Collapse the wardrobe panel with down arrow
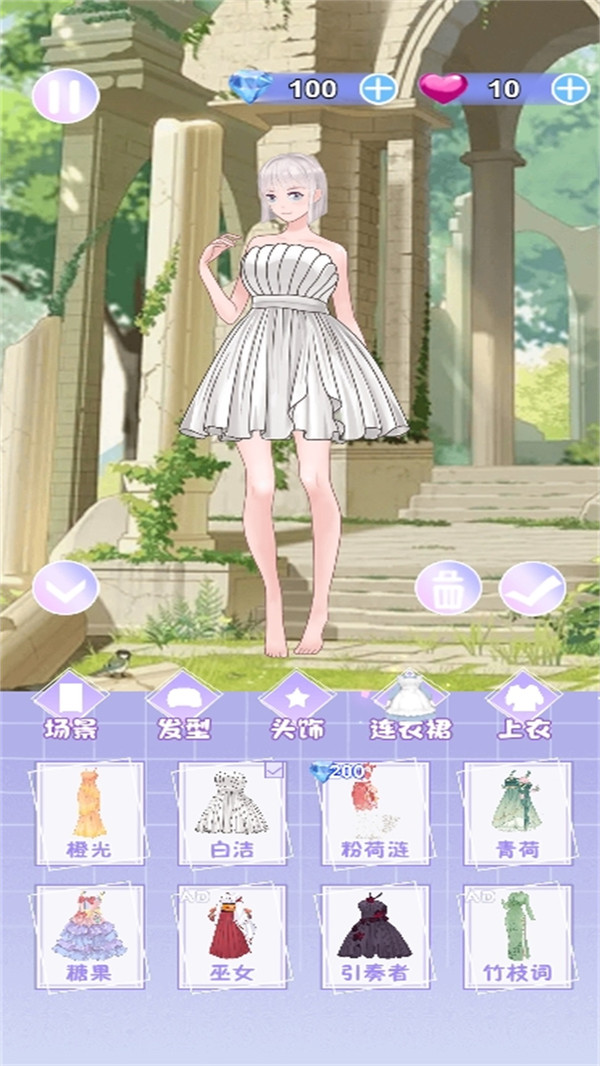Screen dimensions: 600x1066 click(65, 588)
